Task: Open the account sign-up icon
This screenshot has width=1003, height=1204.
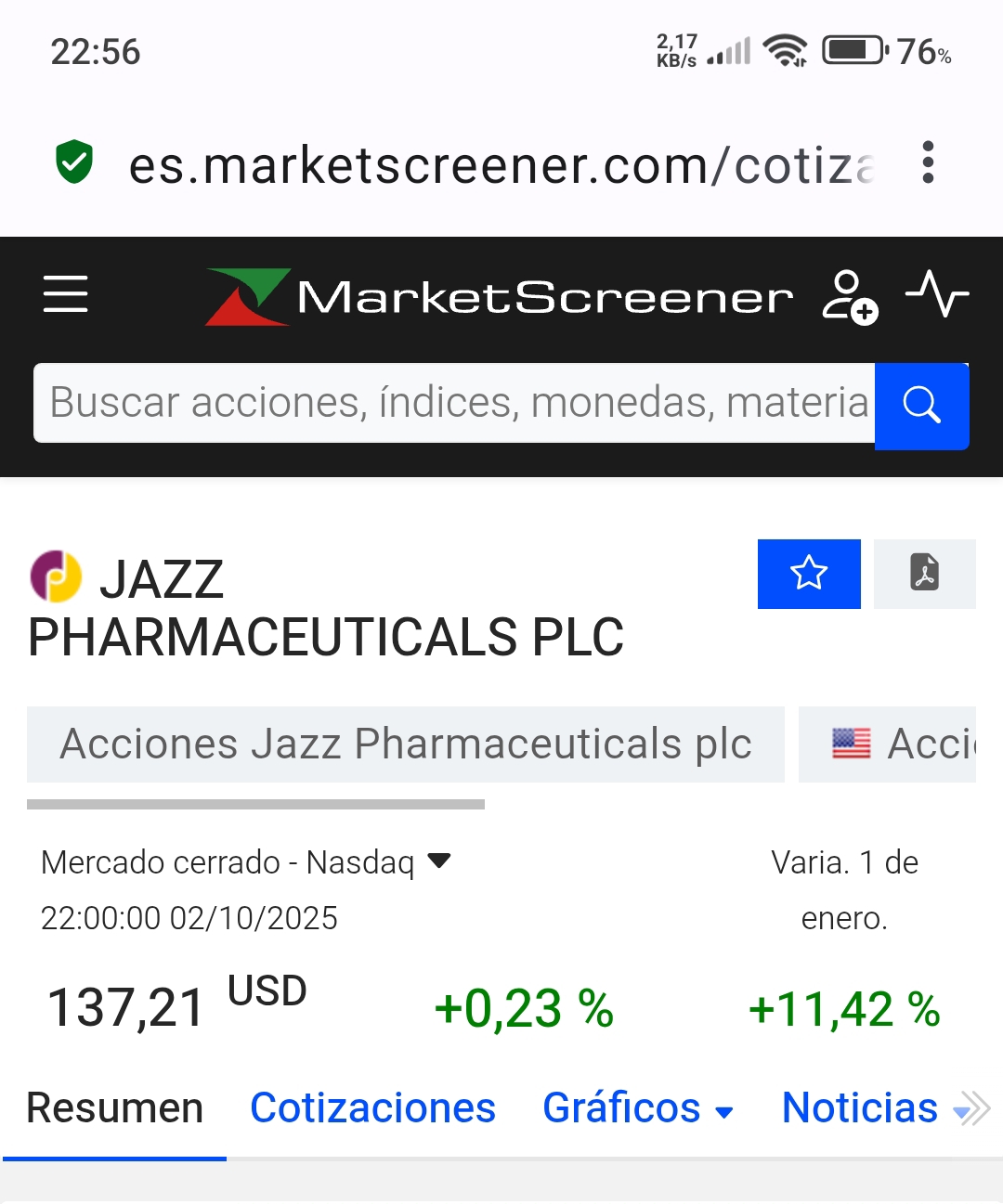Action: point(849,296)
